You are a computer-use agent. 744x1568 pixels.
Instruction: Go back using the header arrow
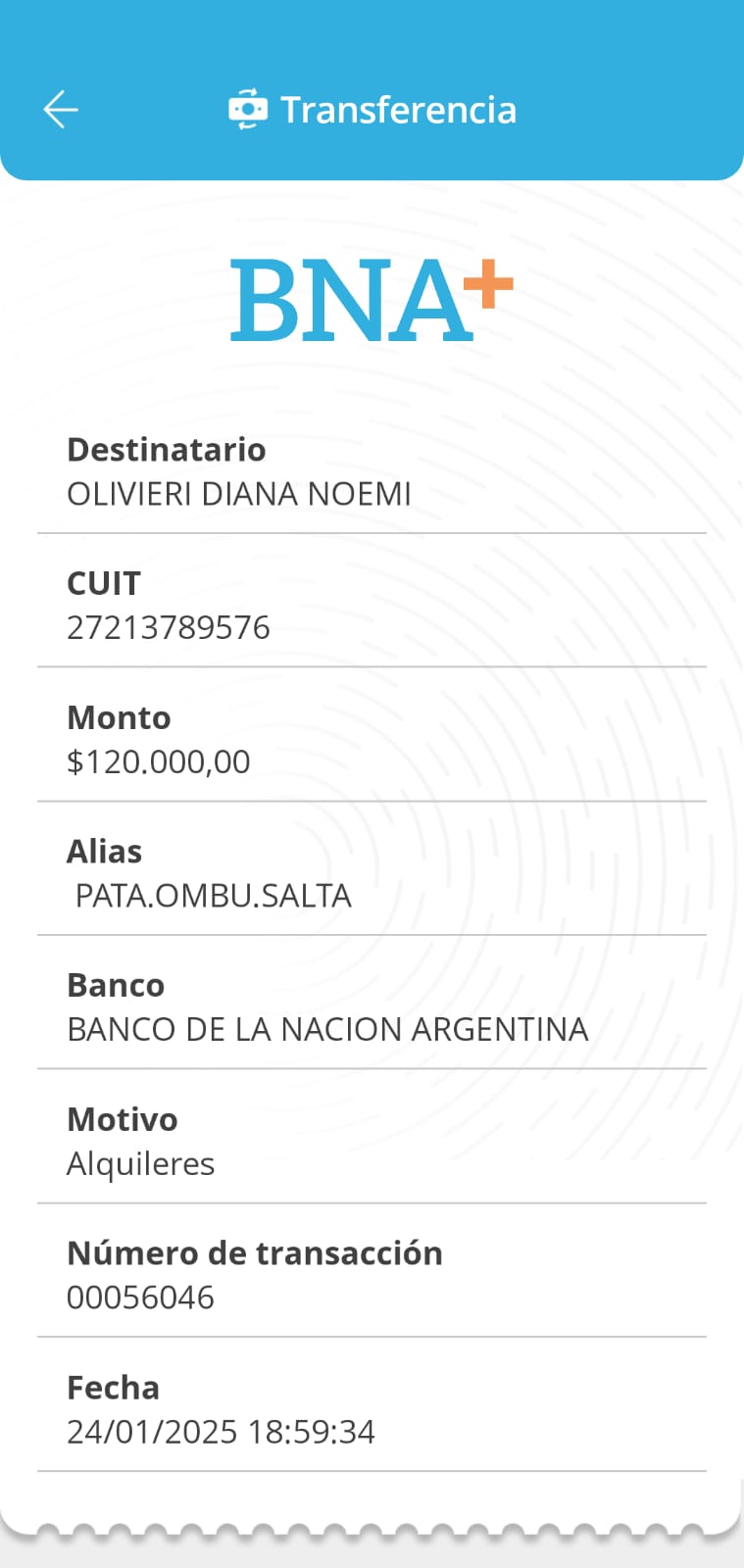(61, 109)
